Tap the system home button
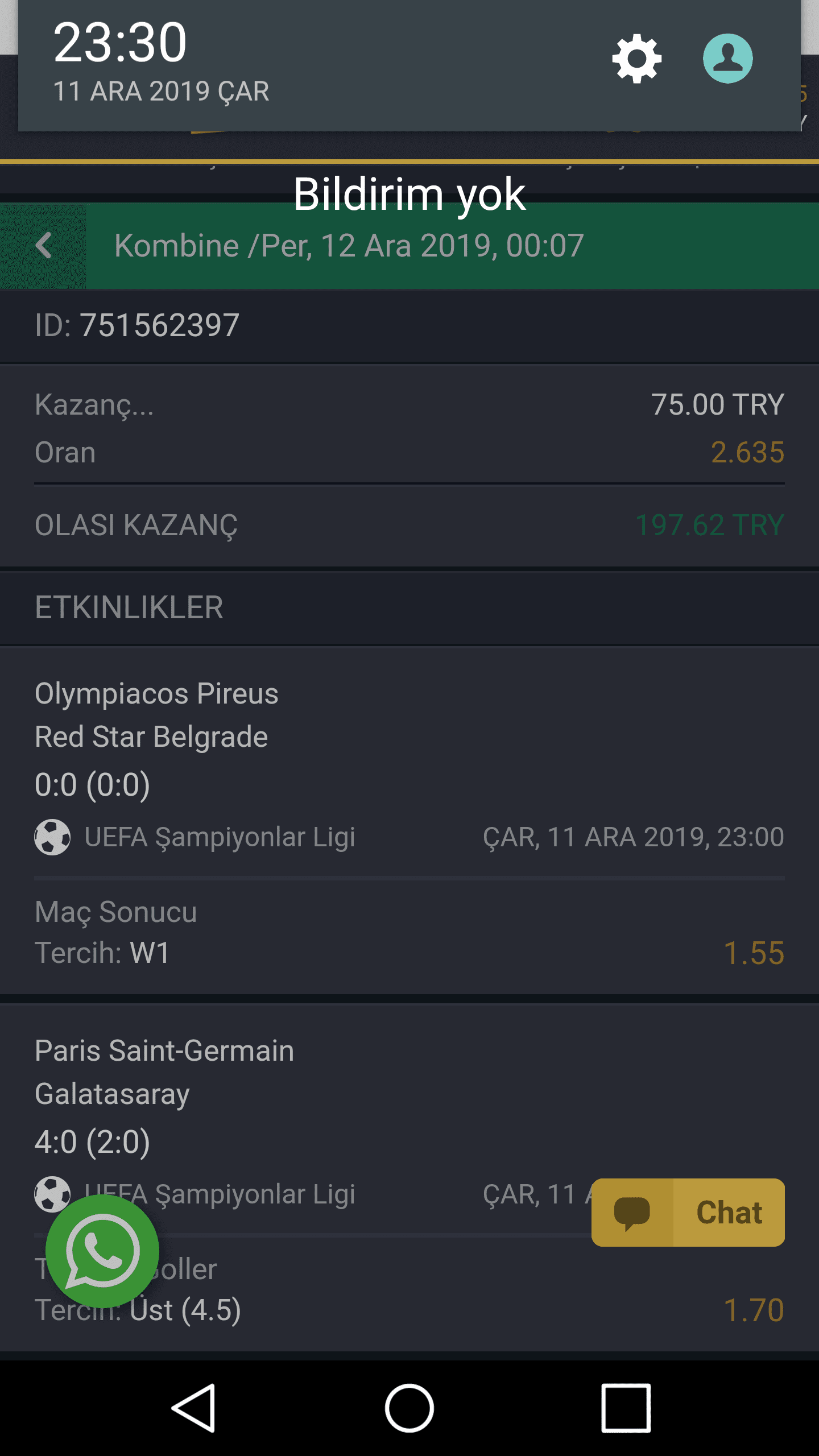This screenshot has width=819, height=1456. (409, 1408)
